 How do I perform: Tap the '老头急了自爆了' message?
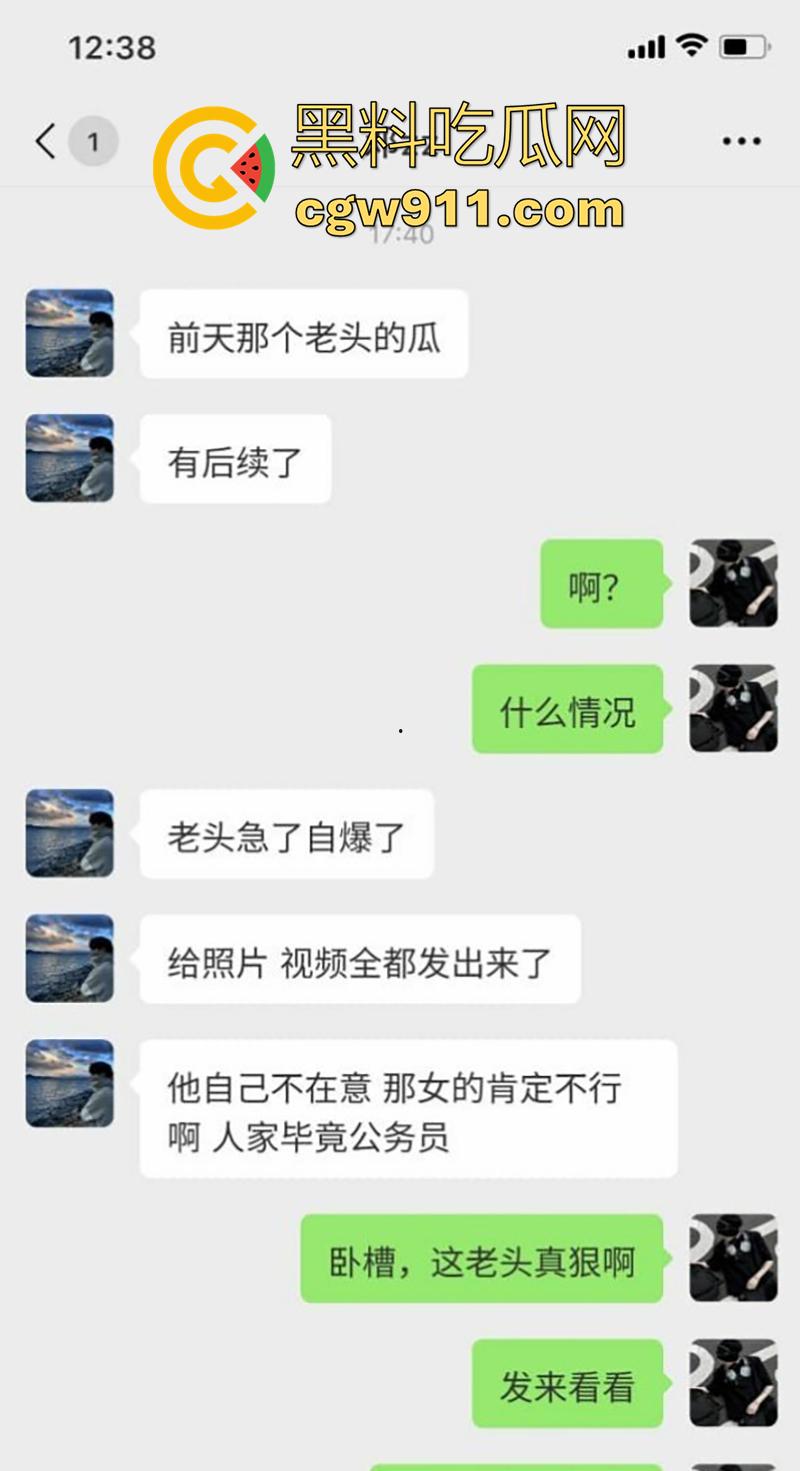pos(286,833)
